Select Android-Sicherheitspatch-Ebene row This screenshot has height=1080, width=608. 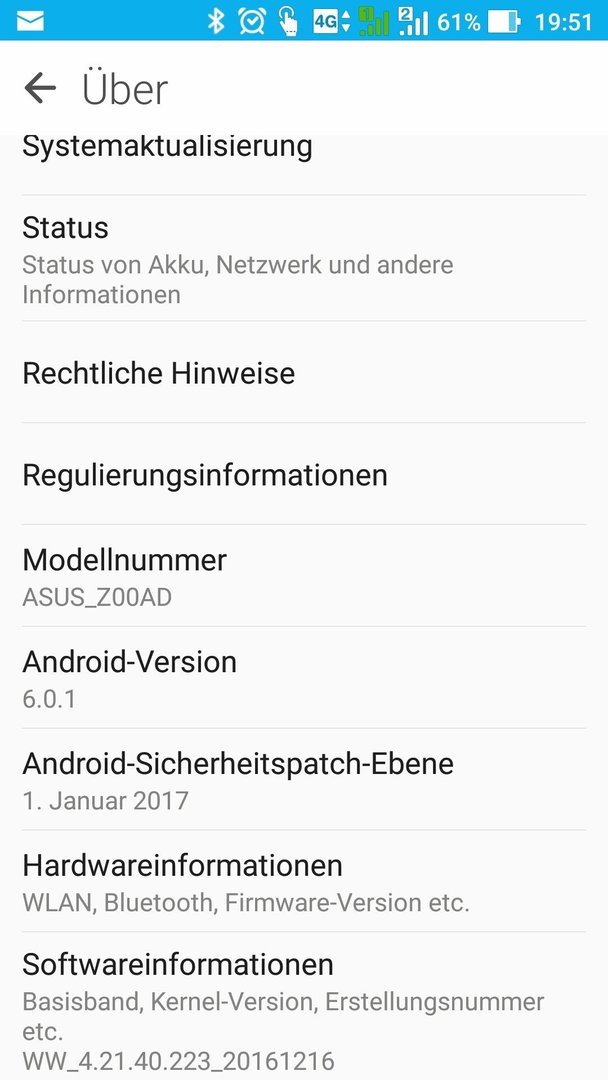(304, 780)
